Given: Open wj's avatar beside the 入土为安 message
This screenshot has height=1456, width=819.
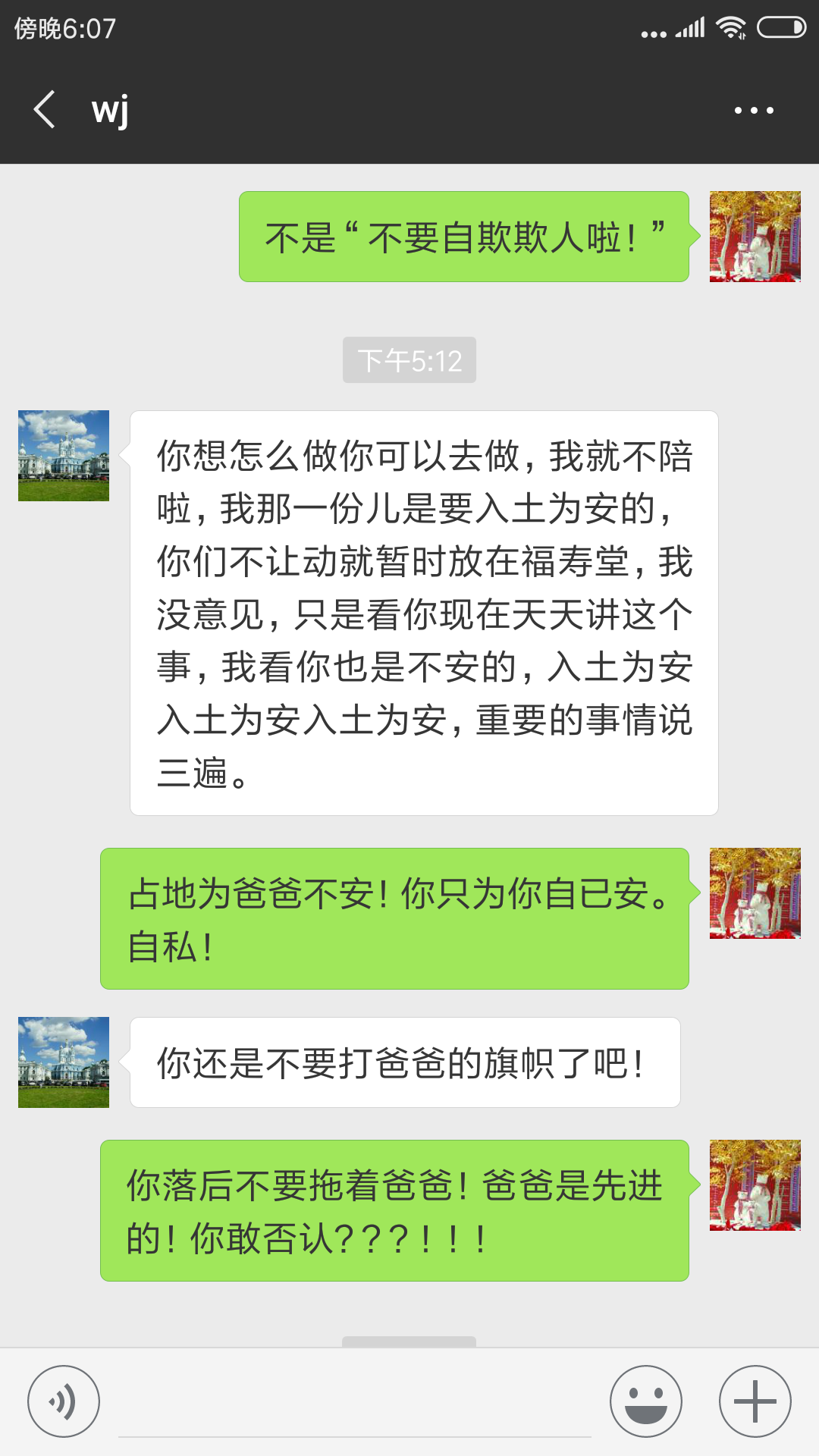Looking at the screenshot, I should 64,456.
